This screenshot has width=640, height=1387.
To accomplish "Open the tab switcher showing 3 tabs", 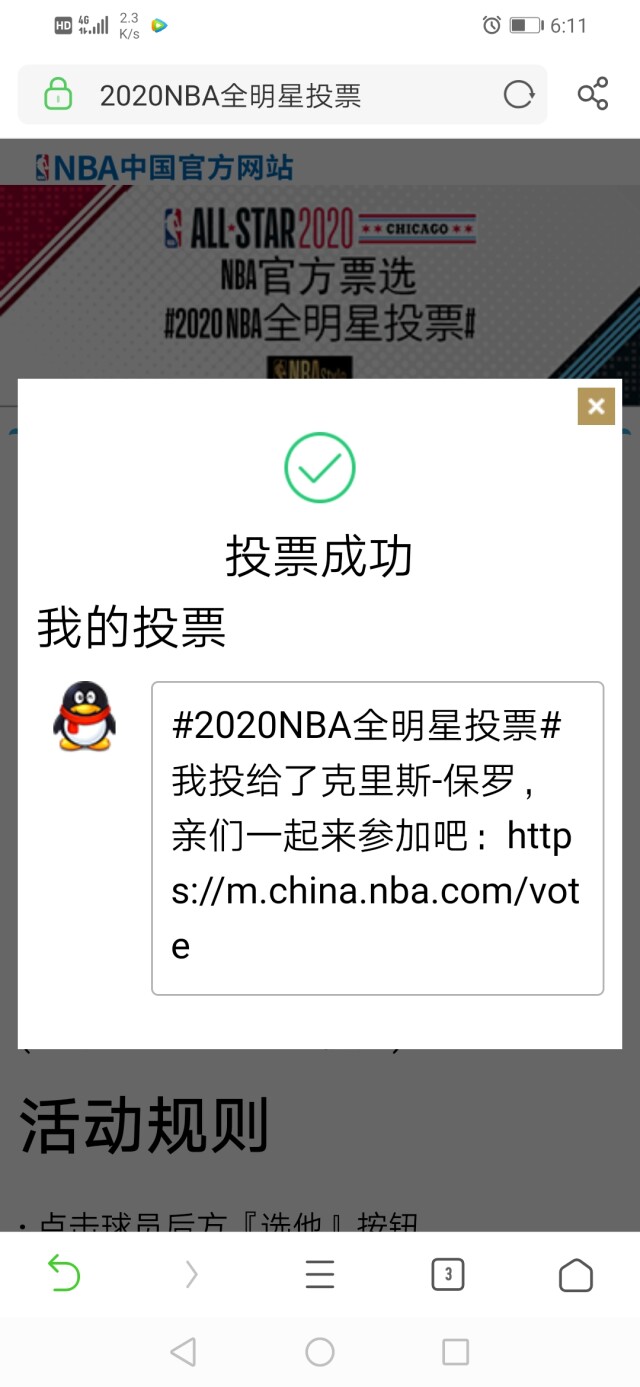I will (447, 1274).
